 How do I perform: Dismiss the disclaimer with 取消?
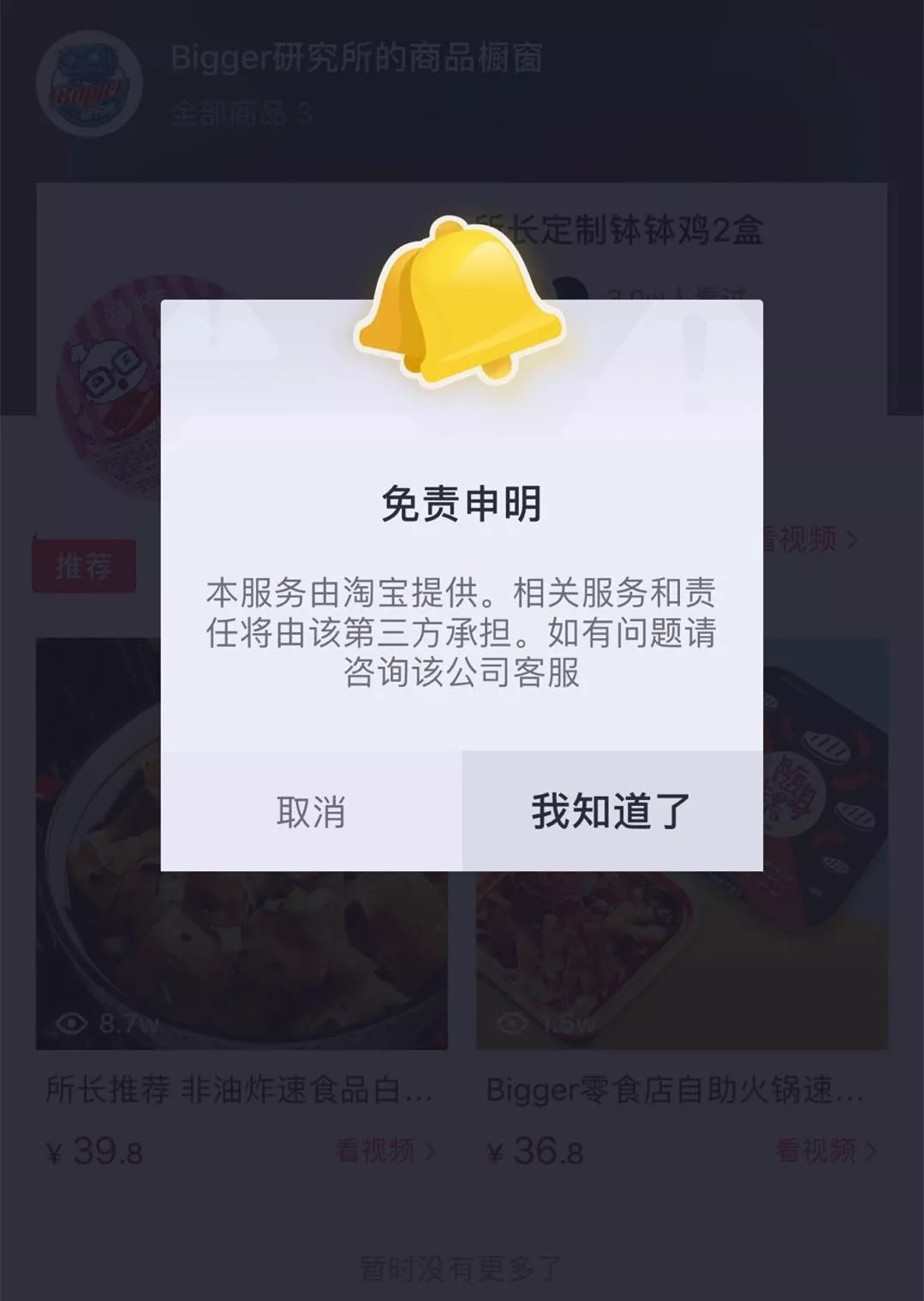click(311, 811)
